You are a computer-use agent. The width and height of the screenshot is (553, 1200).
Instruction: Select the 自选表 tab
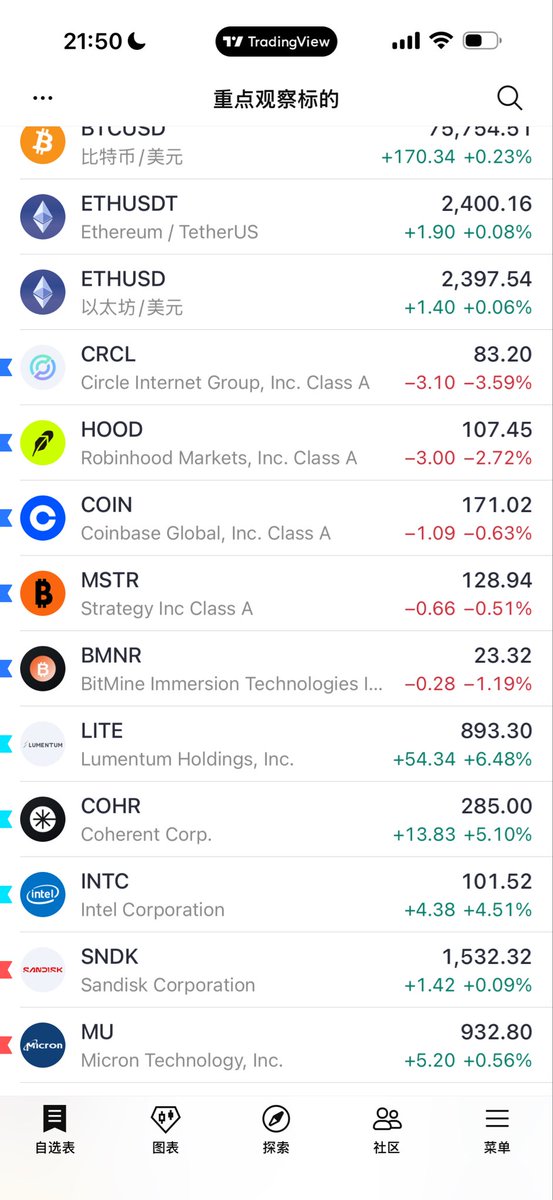tap(55, 1130)
